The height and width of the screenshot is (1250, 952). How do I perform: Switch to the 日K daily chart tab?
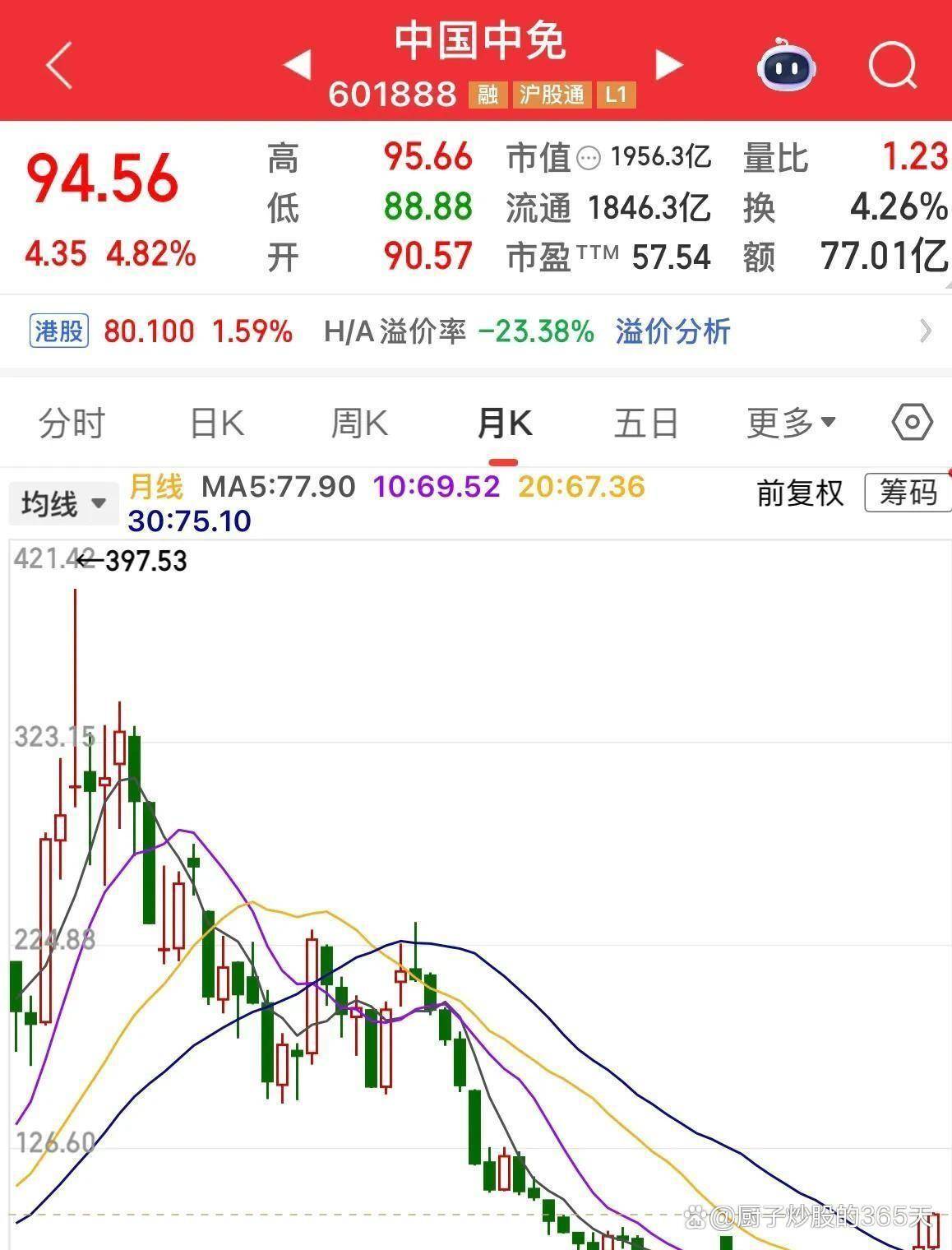(x=214, y=423)
